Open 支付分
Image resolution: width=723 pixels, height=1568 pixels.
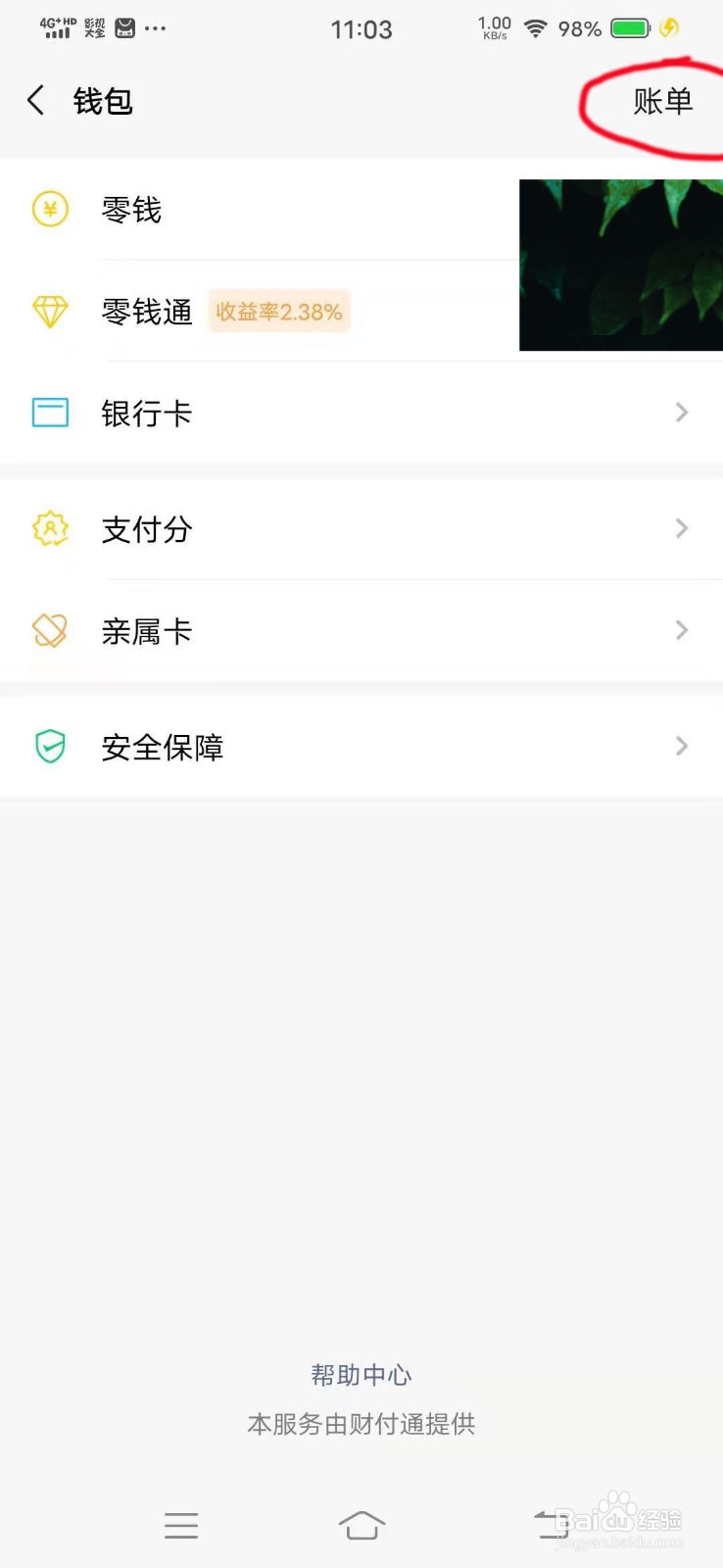coord(361,529)
